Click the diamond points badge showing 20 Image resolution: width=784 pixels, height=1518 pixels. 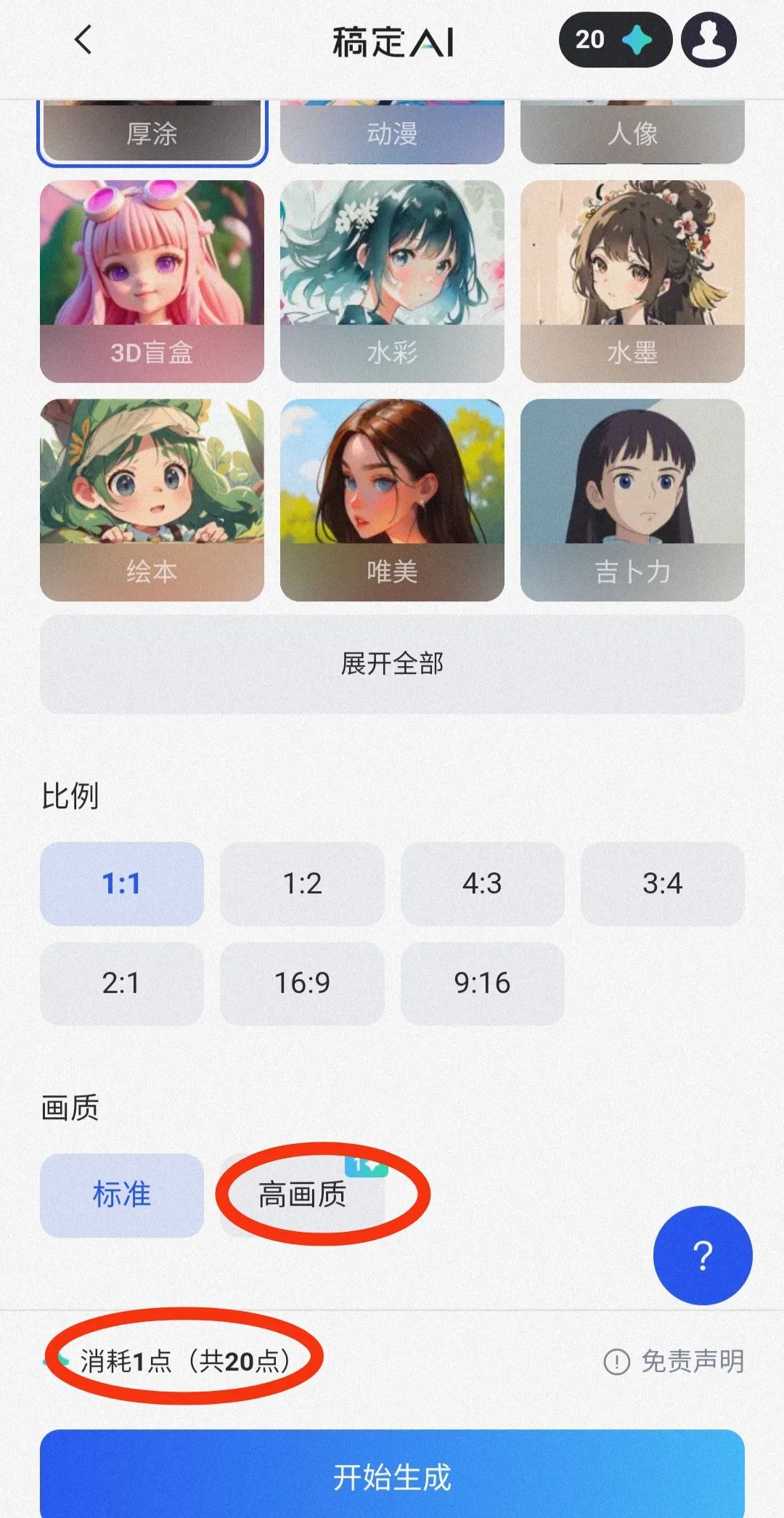click(x=616, y=40)
